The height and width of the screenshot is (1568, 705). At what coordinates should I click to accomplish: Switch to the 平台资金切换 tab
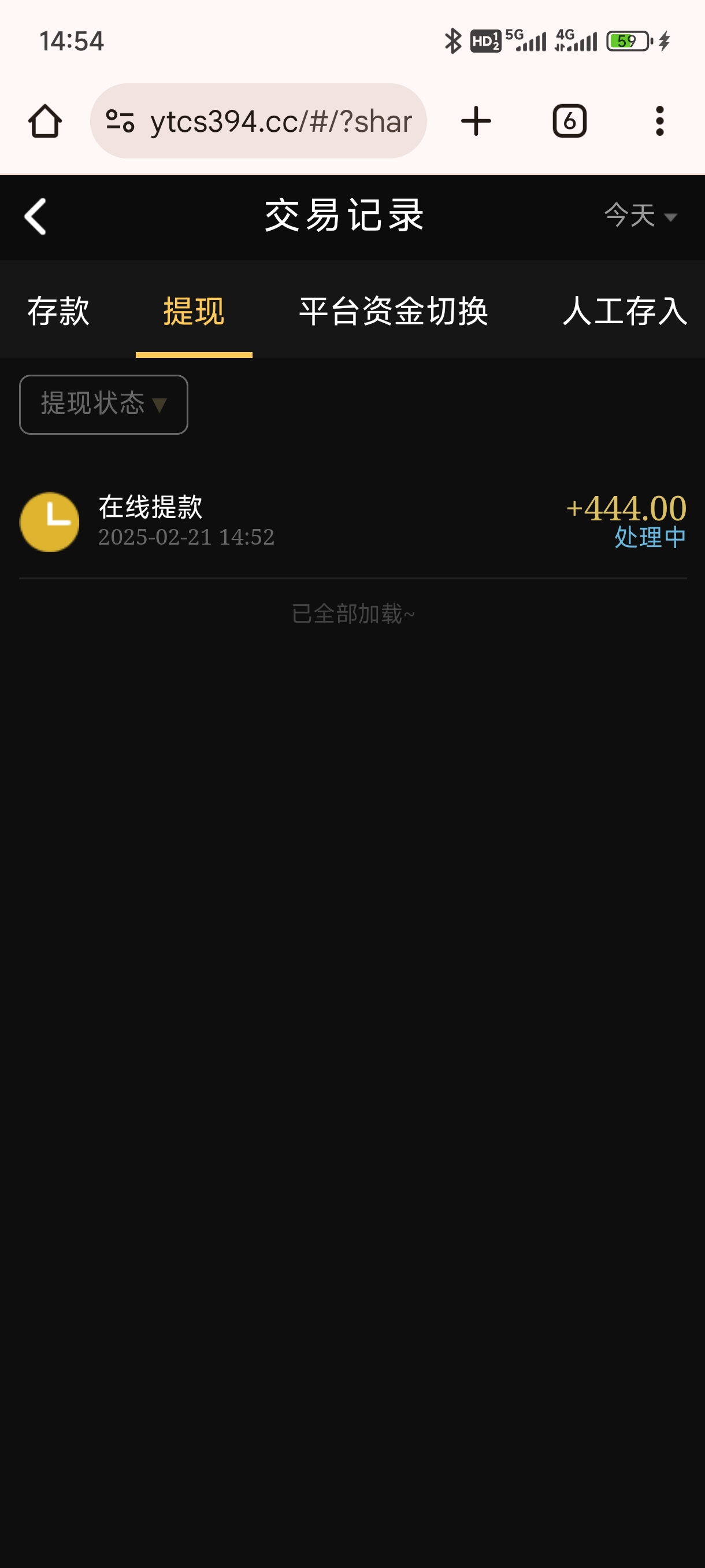(394, 311)
